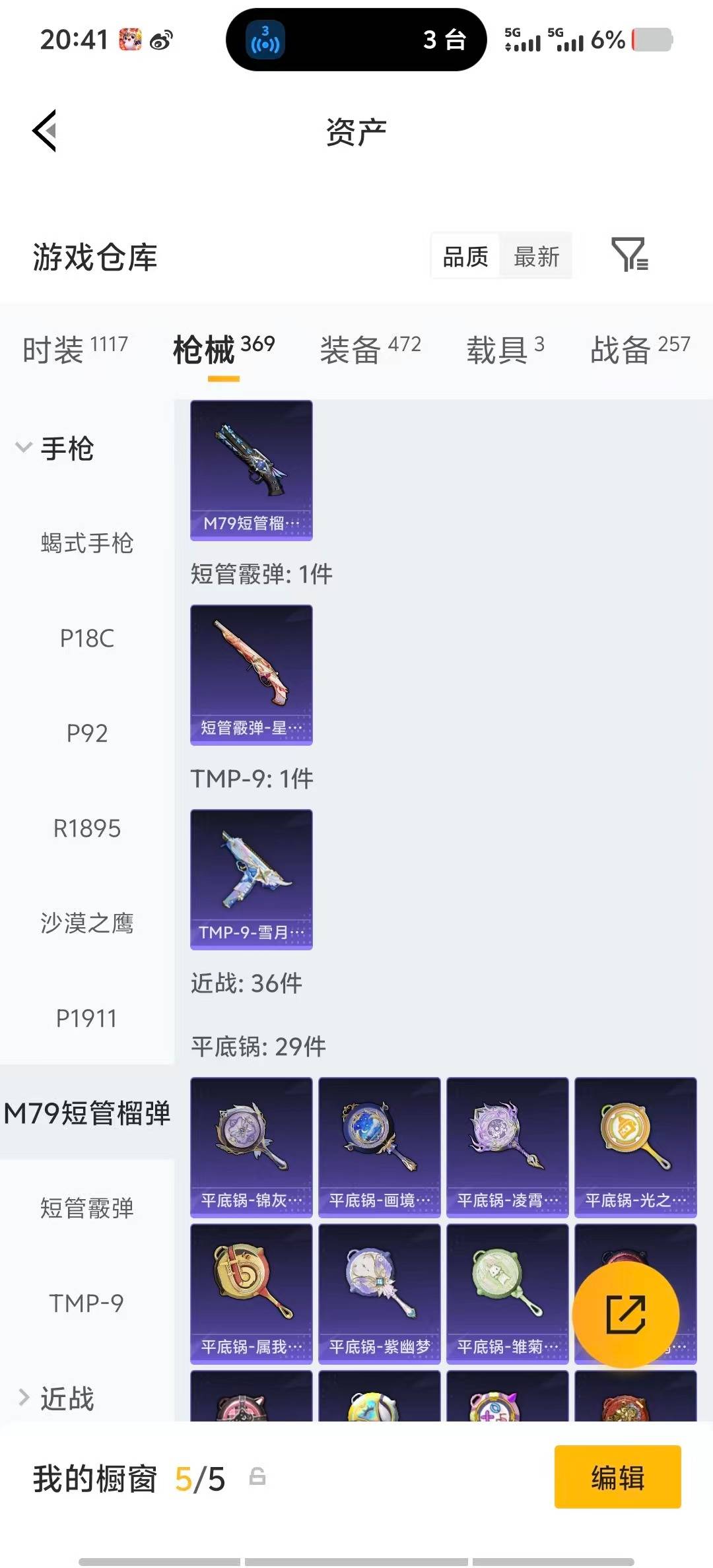Select 品质 sorting mode
The height and width of the screenshot is (1568, 713).
pyautogui.click(x=465, y=256)
